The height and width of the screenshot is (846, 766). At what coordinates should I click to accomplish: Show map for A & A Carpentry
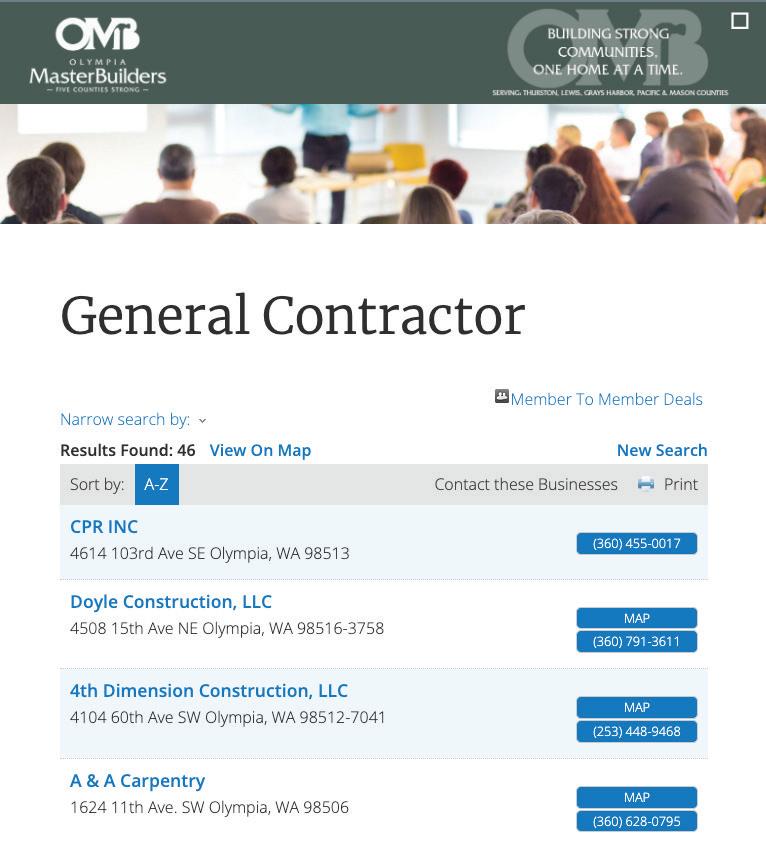pyautogui.click(x=636, y=797)
